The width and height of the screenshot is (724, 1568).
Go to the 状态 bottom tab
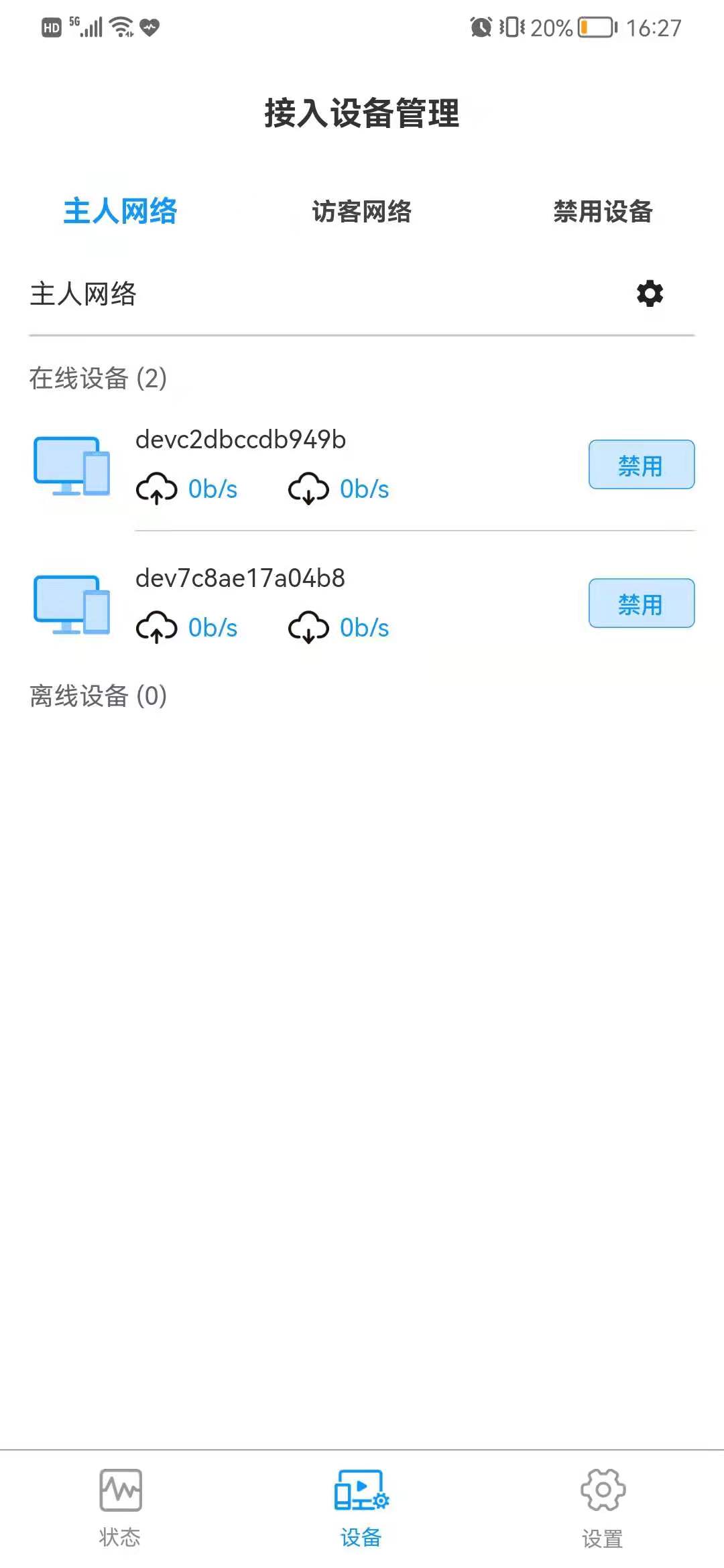coord(120,1508)
